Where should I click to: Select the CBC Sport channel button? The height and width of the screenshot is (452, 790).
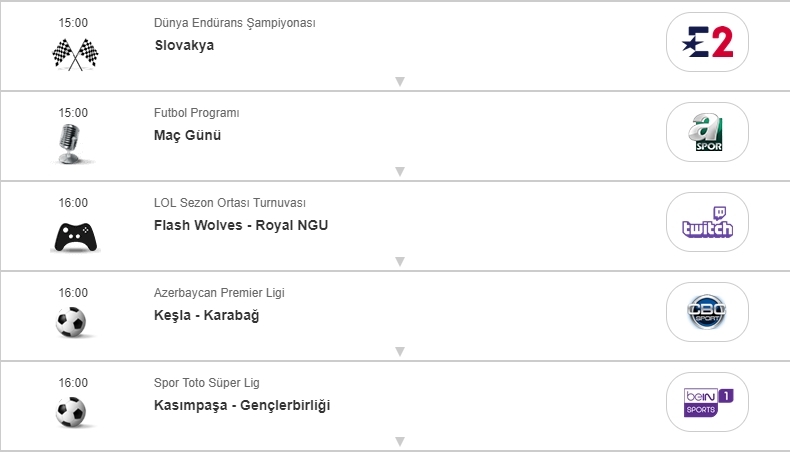coord(707,312)
